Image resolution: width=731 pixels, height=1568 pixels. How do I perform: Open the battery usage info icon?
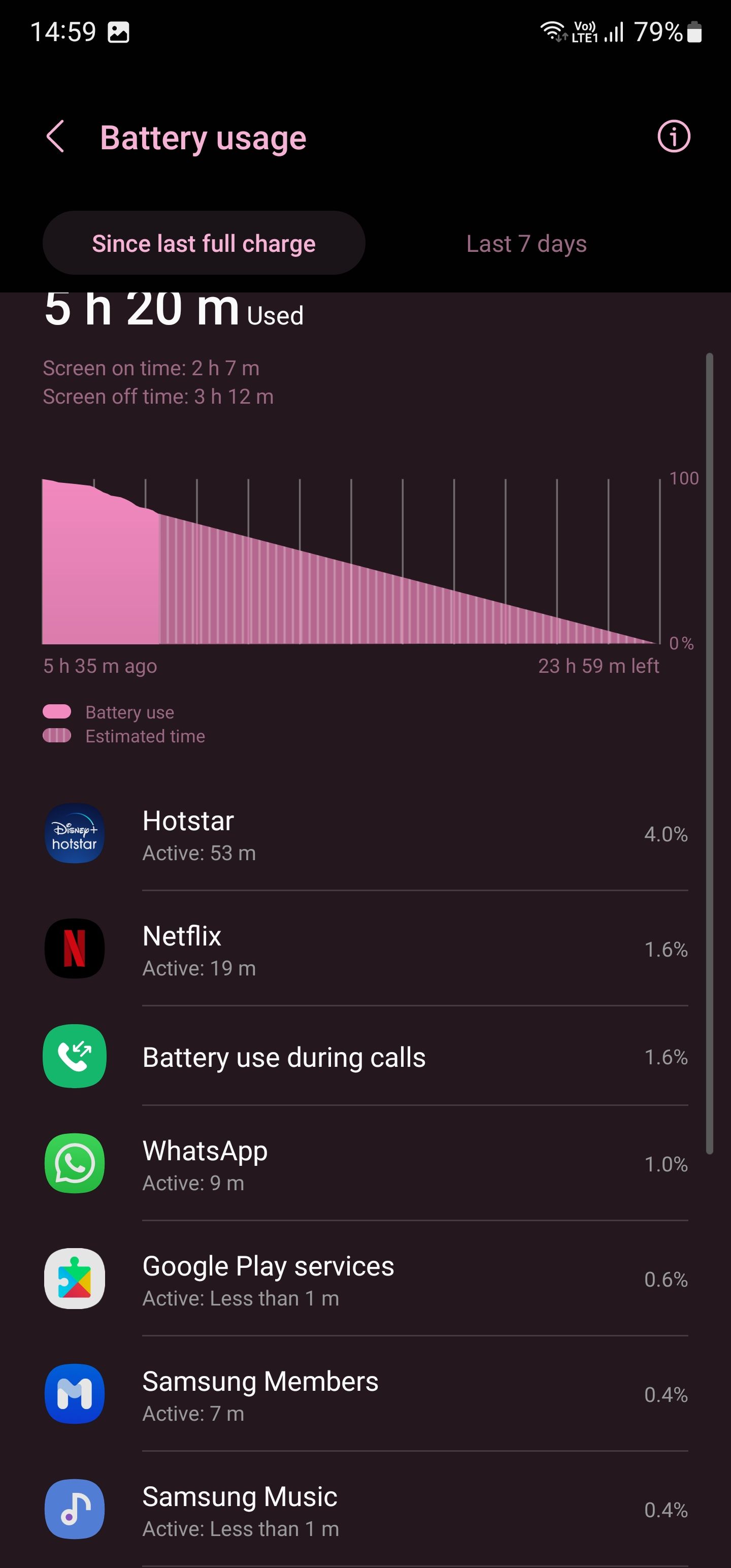point(673,137)
